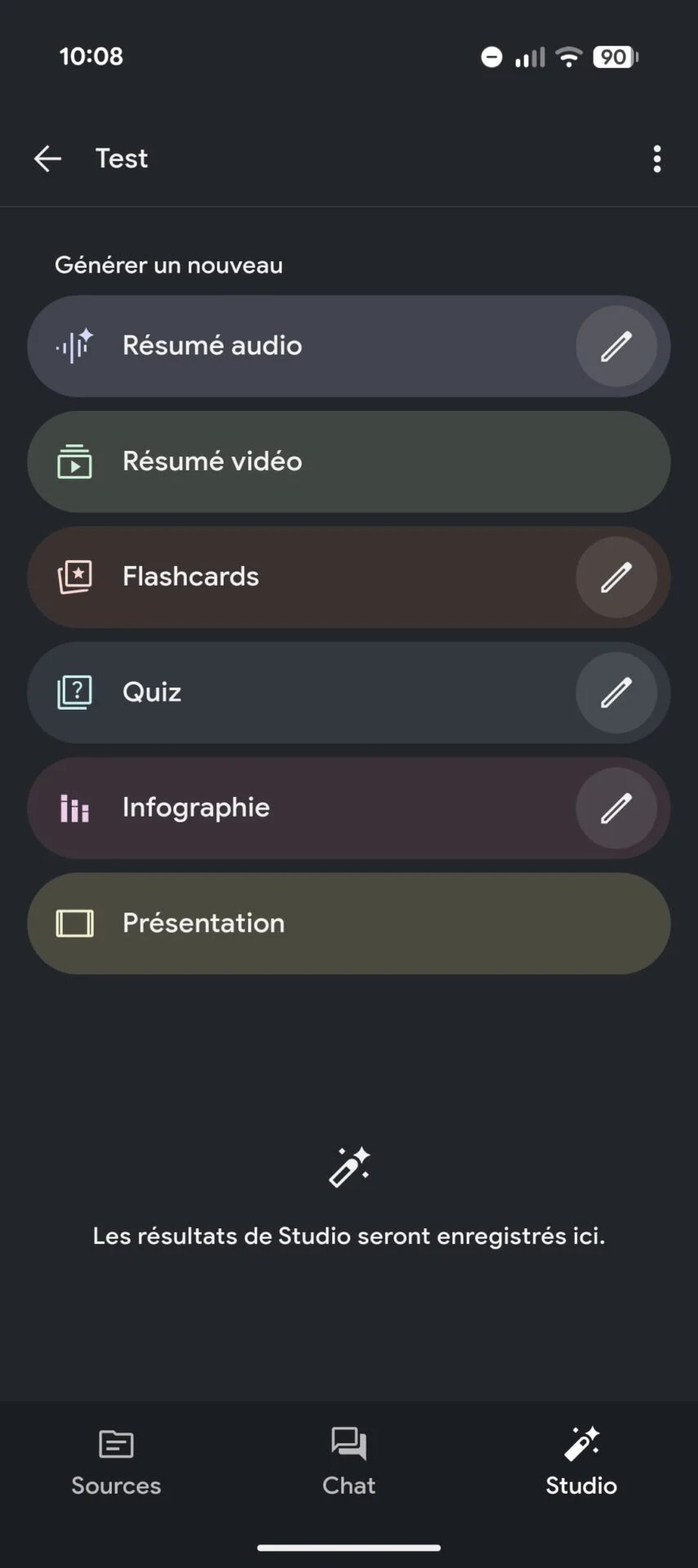Image resolution: width=698 pixels, height=1568 pixels.
Task: Create an Infographie
Action: (286, 808)
